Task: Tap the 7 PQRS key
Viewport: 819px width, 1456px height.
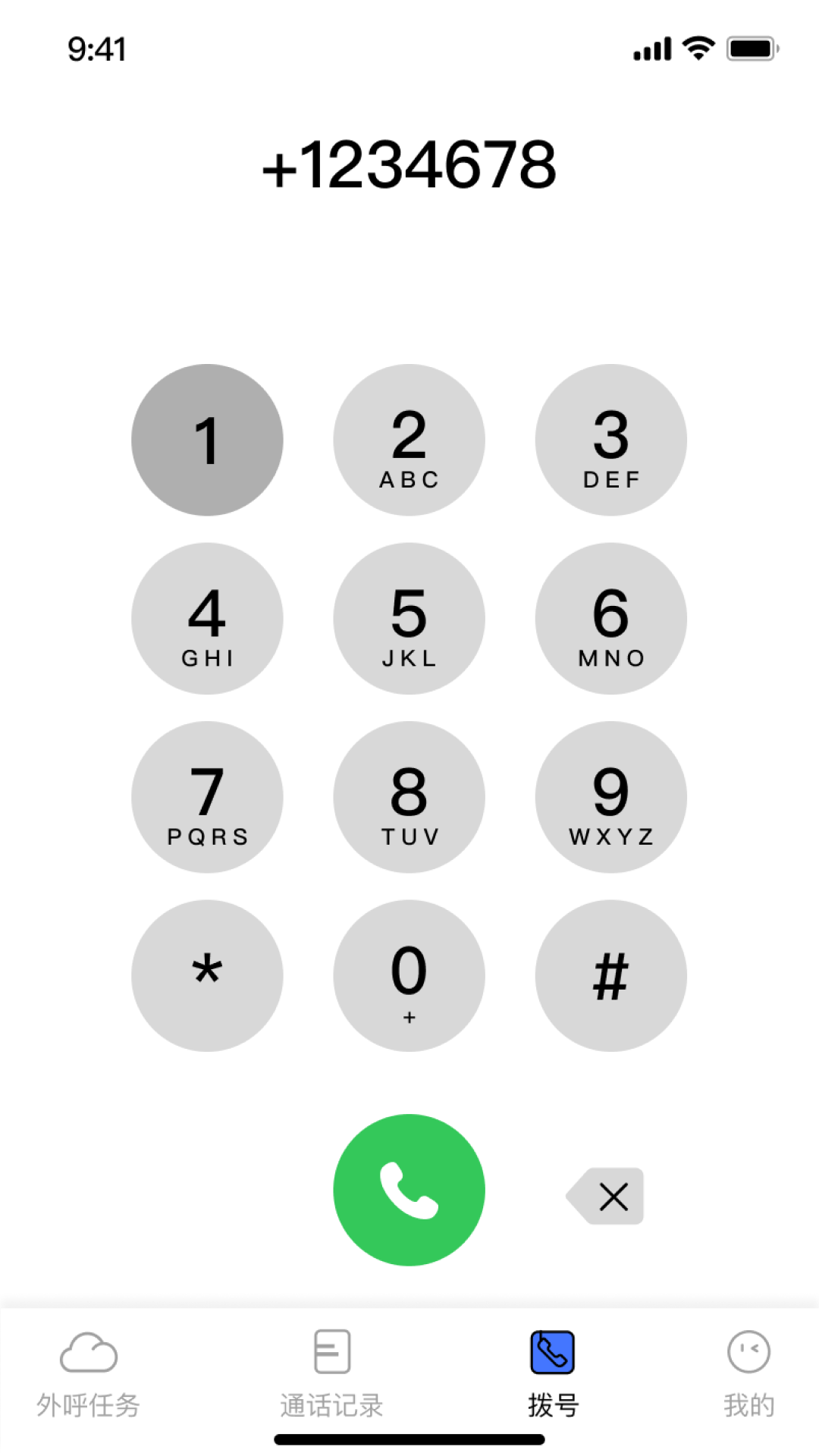Action: (207, 797)
